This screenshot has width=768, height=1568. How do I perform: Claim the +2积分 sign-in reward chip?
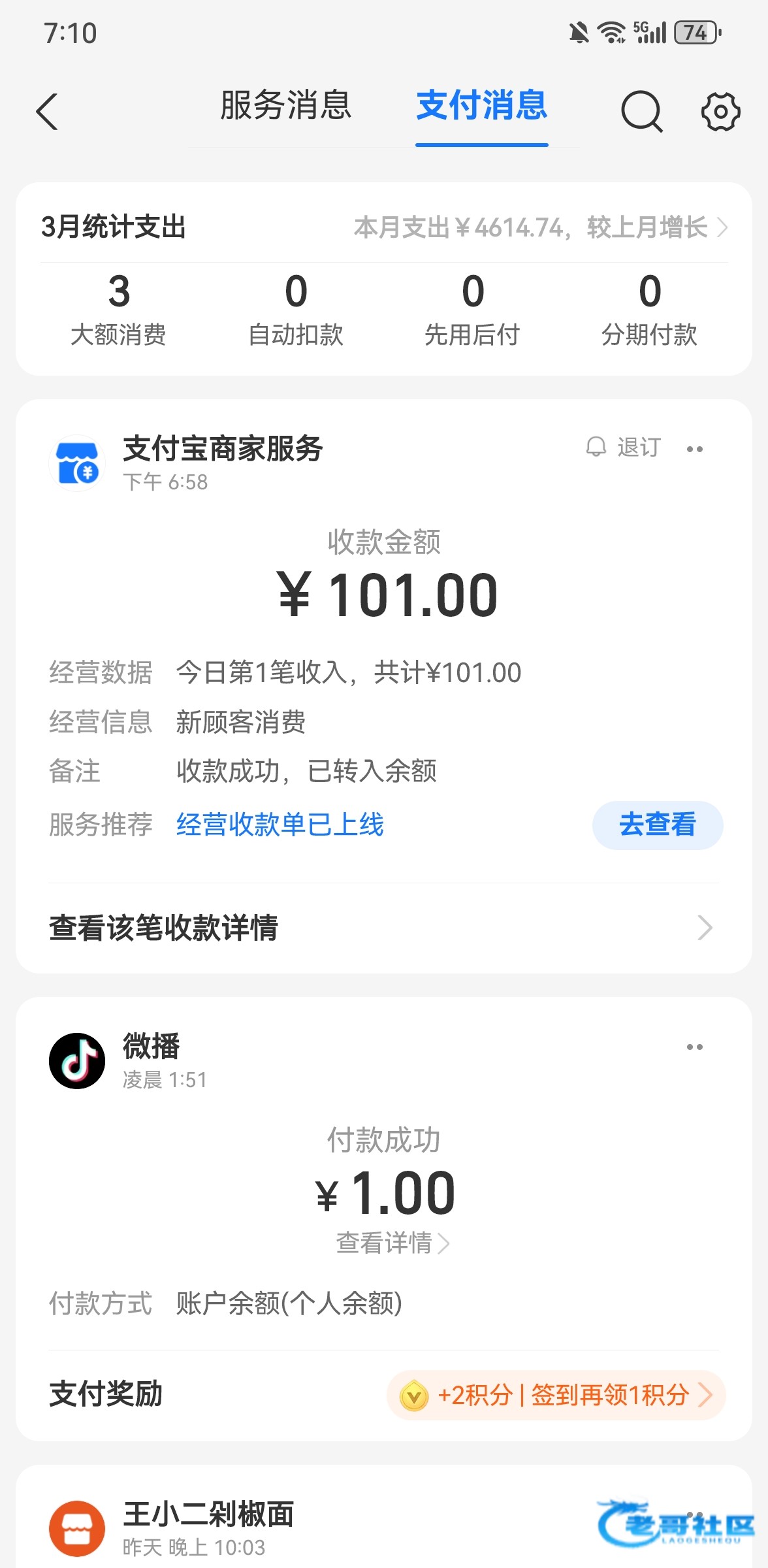(x=556, y=1395)
